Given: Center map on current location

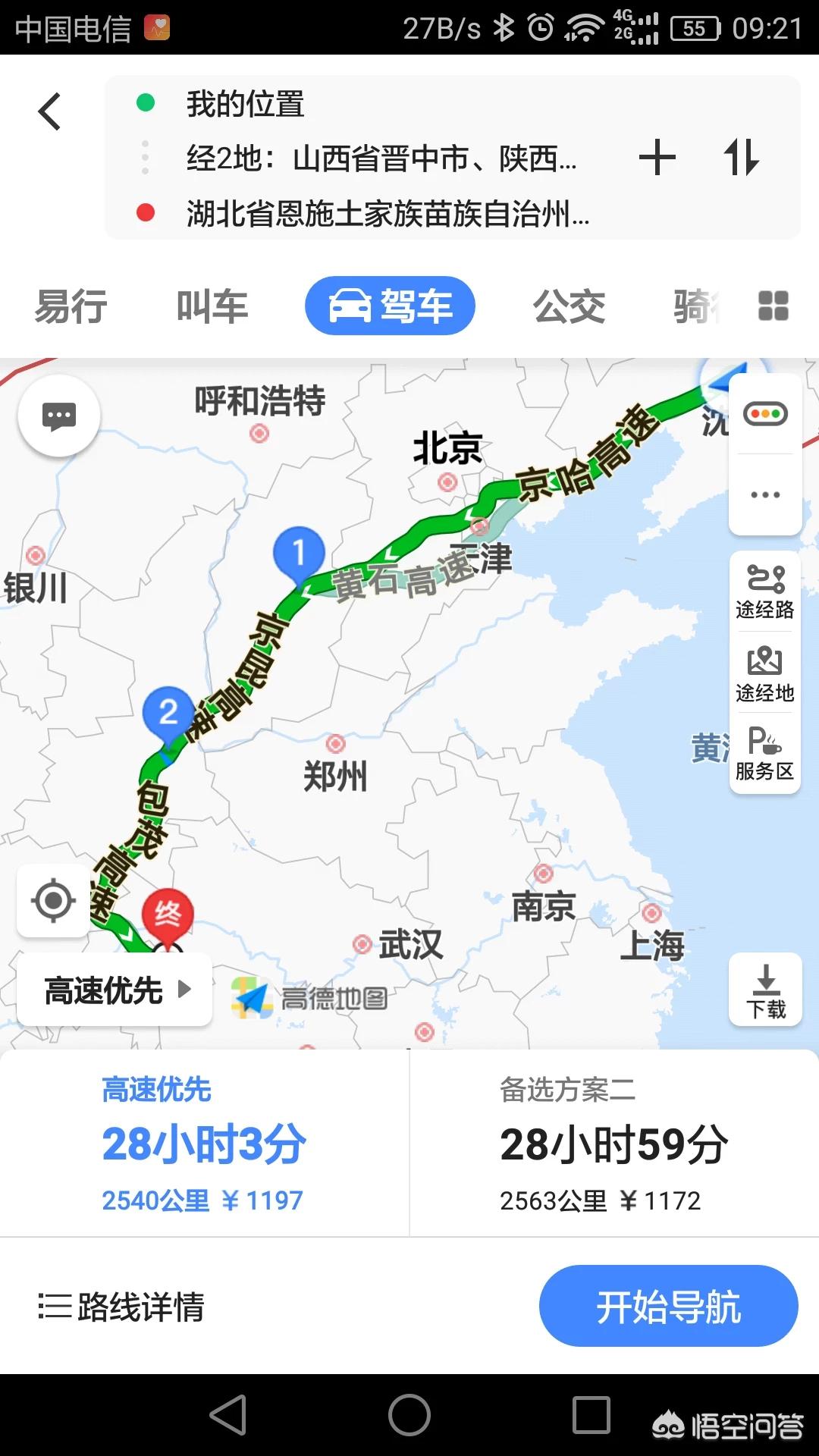Looking at the screenshot, I should pos(52,901).
